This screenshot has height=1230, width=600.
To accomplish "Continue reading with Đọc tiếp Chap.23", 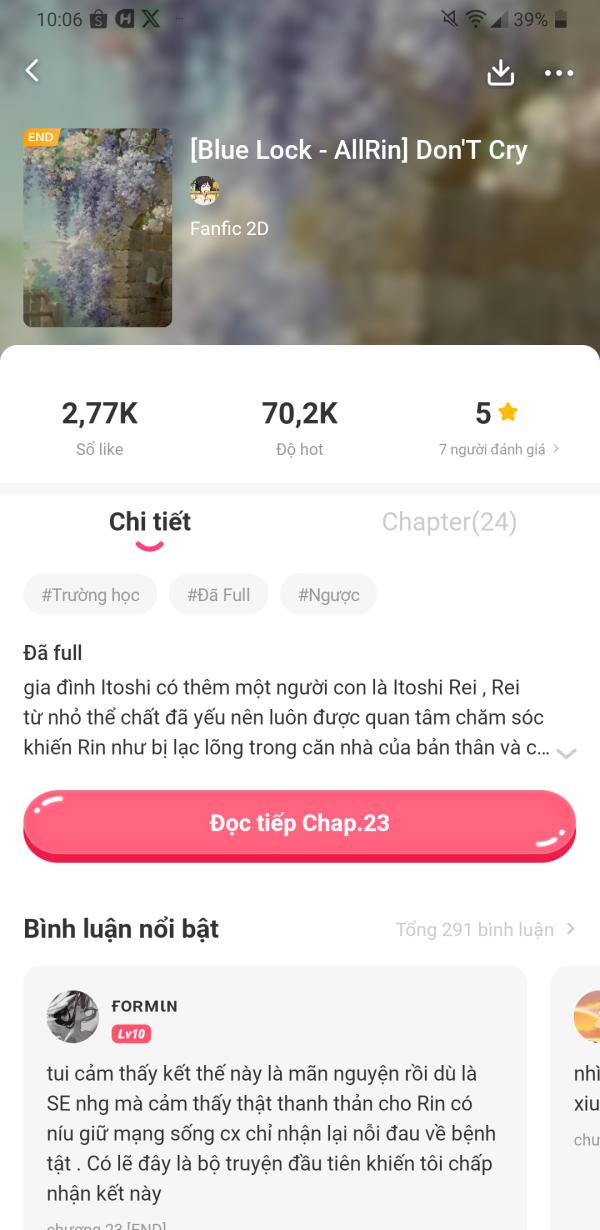I will [x=300, y=824].
